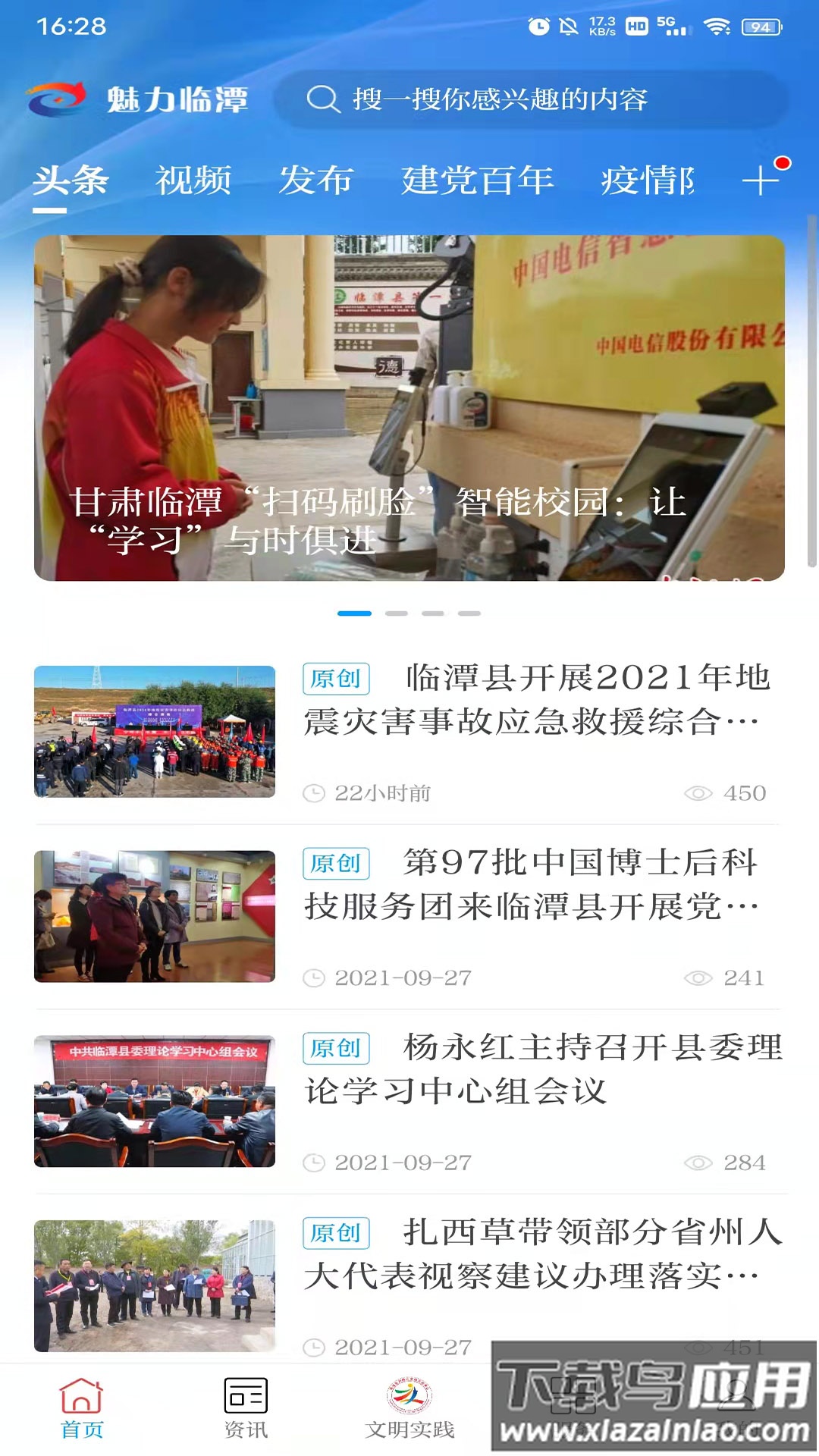Go to the 资讯 tab
This screenshot has width=819, height=1456.
246,1407
